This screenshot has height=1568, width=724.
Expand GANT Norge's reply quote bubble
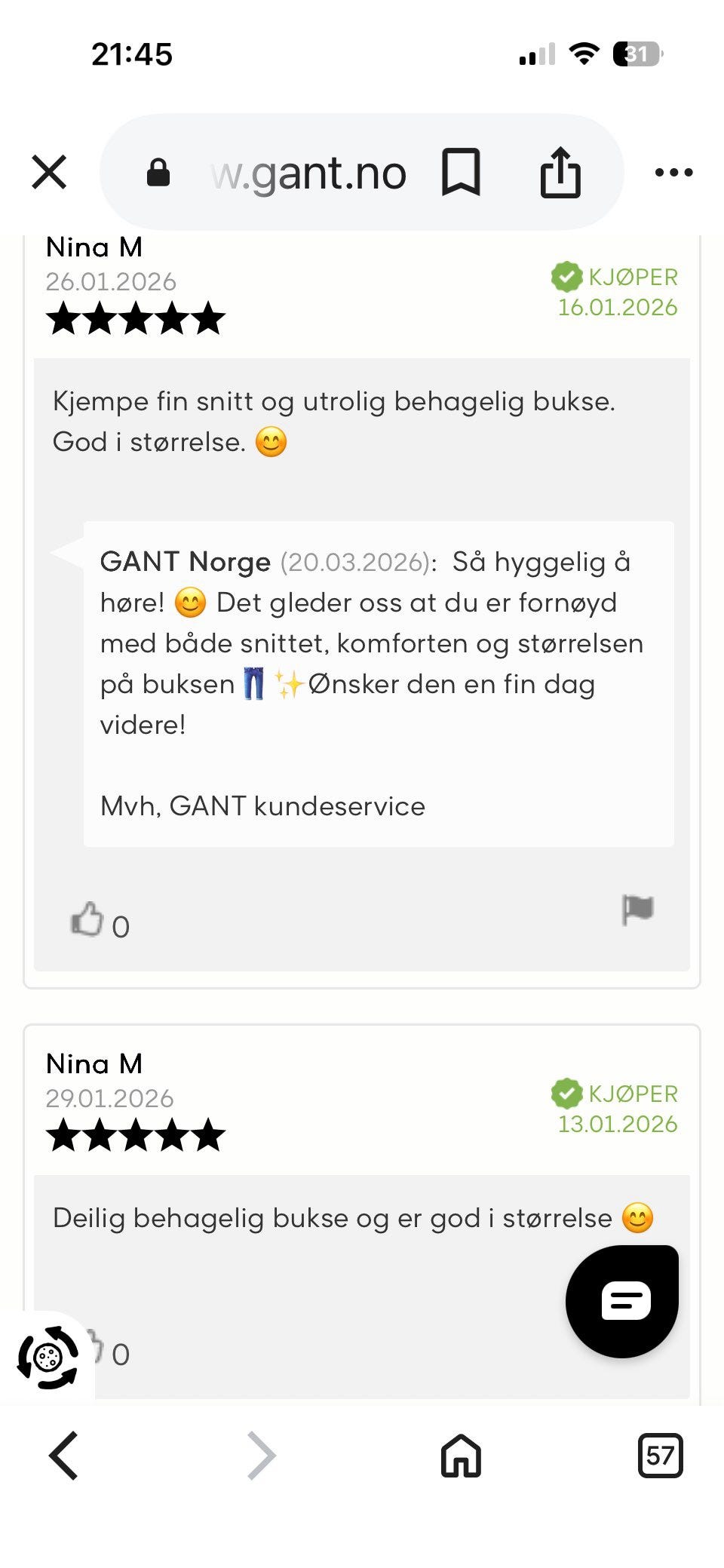(x=377, y=679)
